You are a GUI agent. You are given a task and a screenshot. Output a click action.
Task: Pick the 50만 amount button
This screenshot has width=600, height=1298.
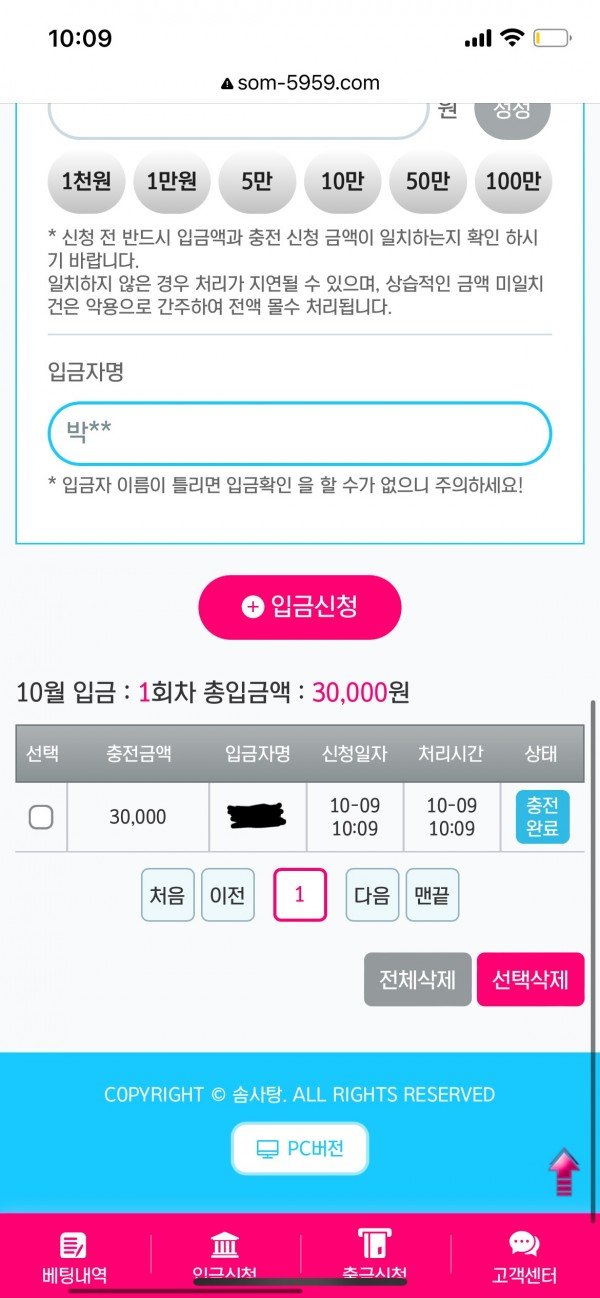(x=427, y=182)
